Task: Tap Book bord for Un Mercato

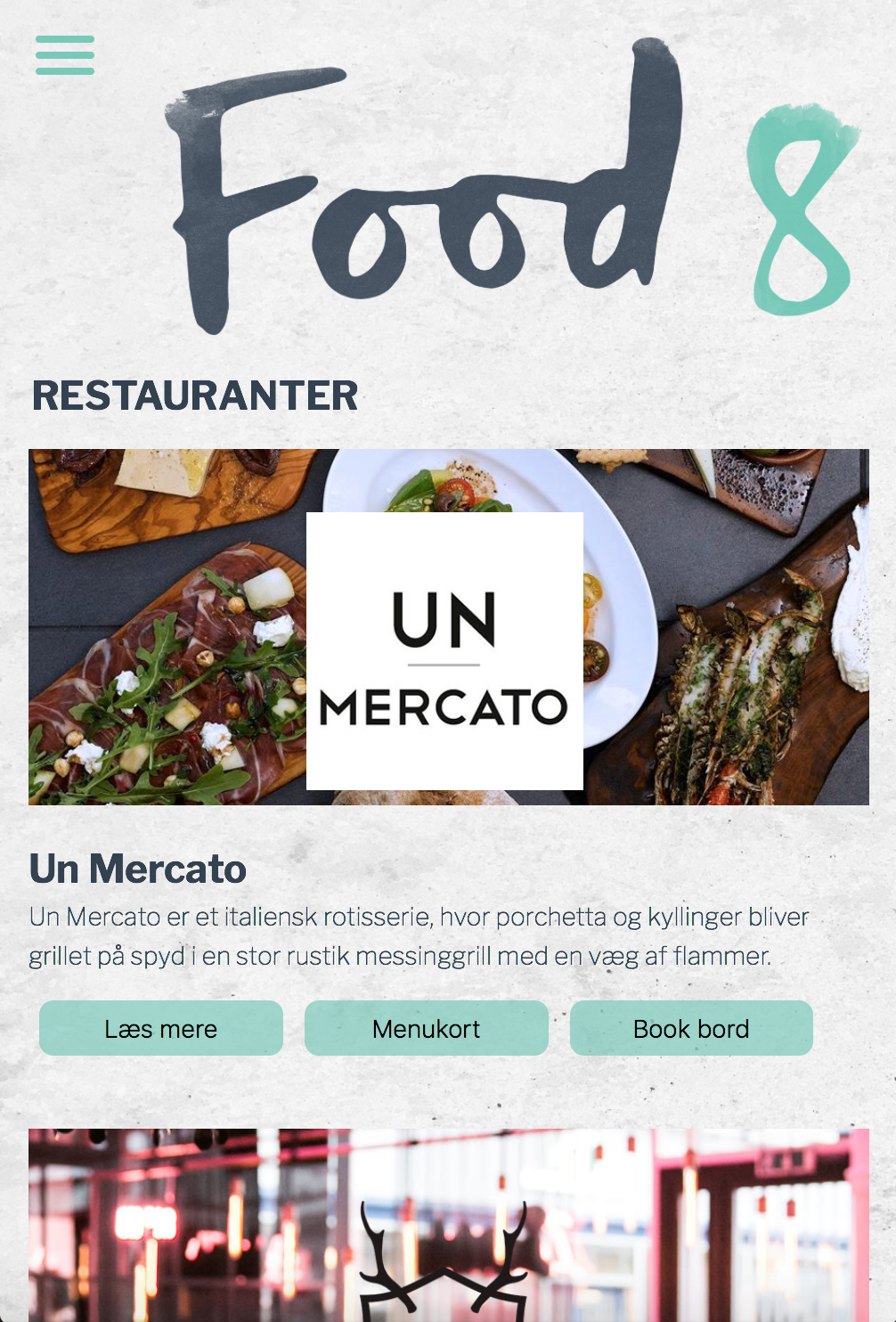Action: click(x=691, y=1028)
